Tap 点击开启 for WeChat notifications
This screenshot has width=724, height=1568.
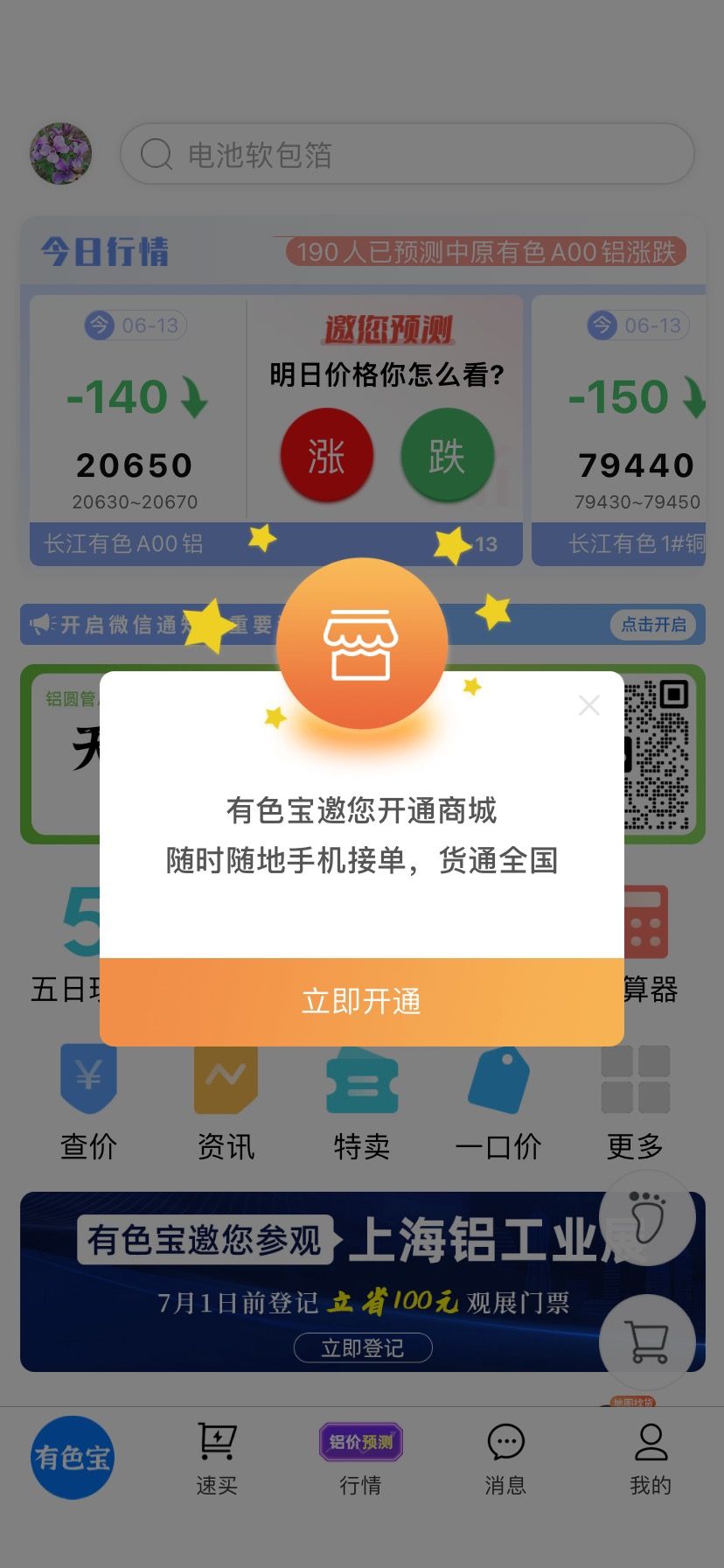pyautogui.click(x=653, y=625)
